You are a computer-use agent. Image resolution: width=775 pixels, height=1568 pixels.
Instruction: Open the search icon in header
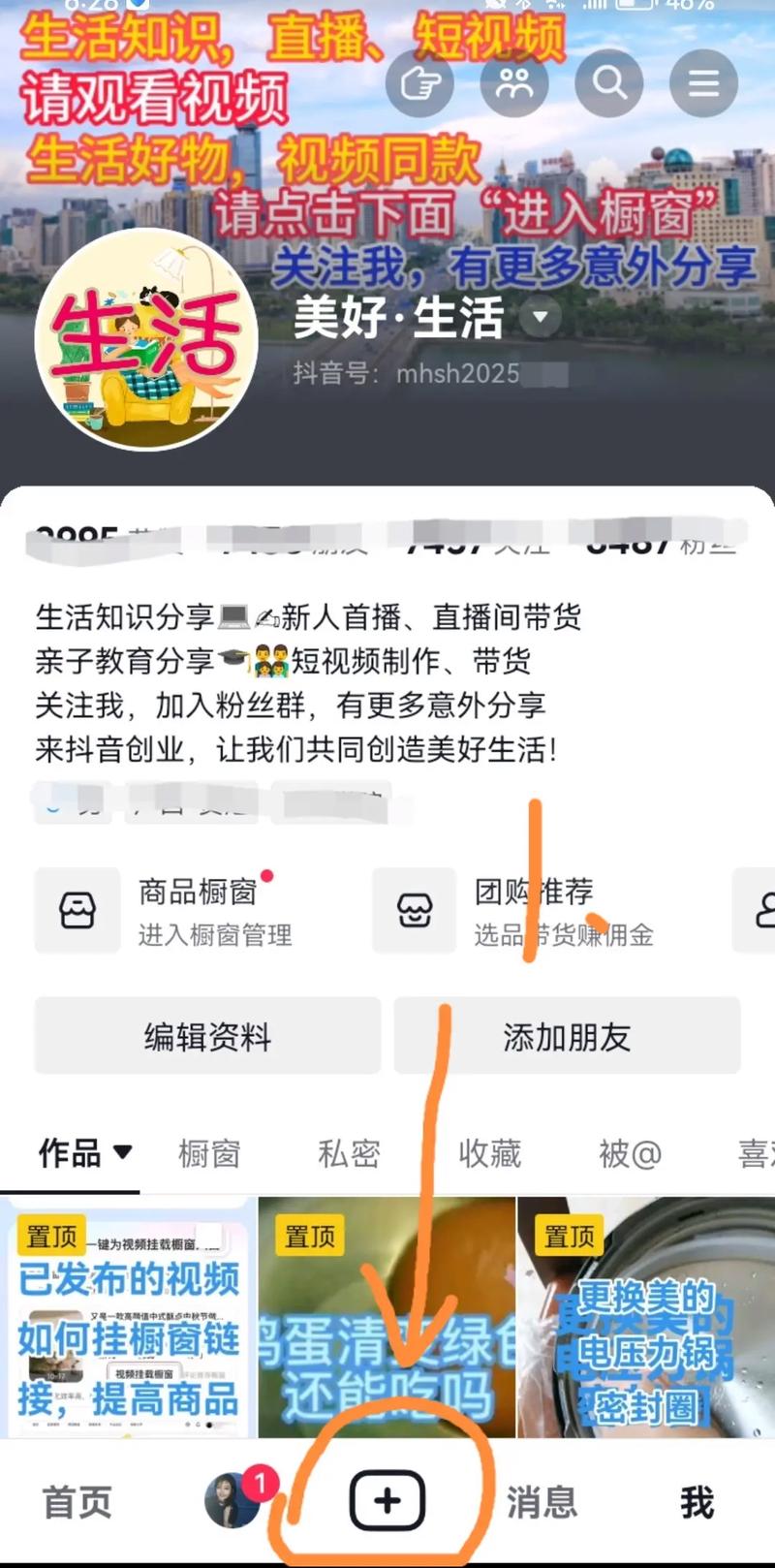tap(609, 83)
